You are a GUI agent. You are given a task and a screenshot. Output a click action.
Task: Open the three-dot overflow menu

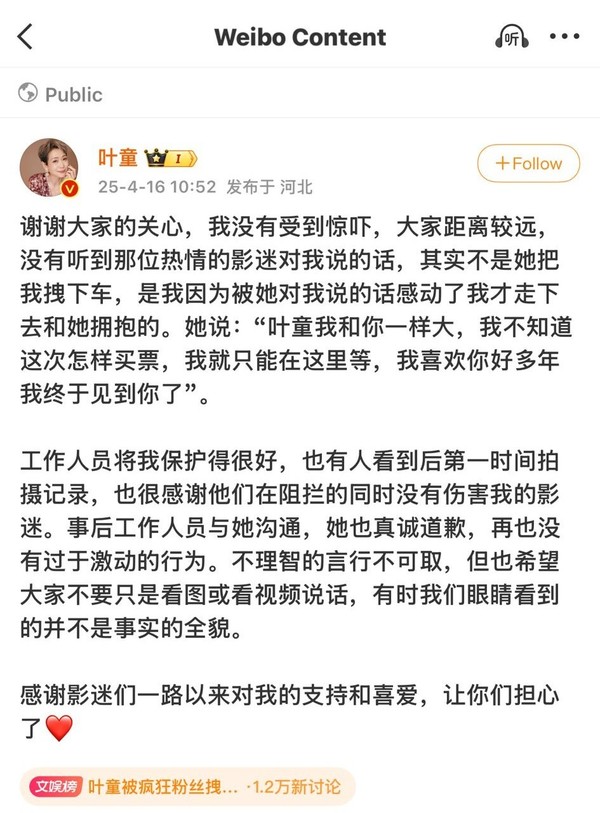tap(565, 37)
